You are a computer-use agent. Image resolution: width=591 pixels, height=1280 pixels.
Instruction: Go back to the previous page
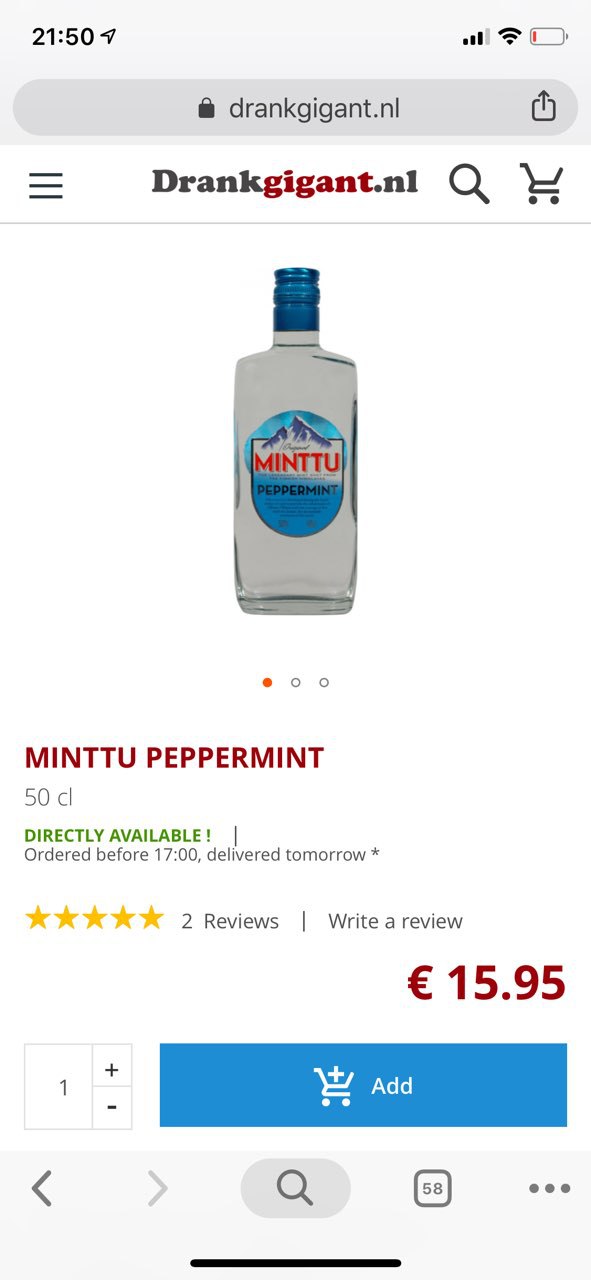(41, 1188)
